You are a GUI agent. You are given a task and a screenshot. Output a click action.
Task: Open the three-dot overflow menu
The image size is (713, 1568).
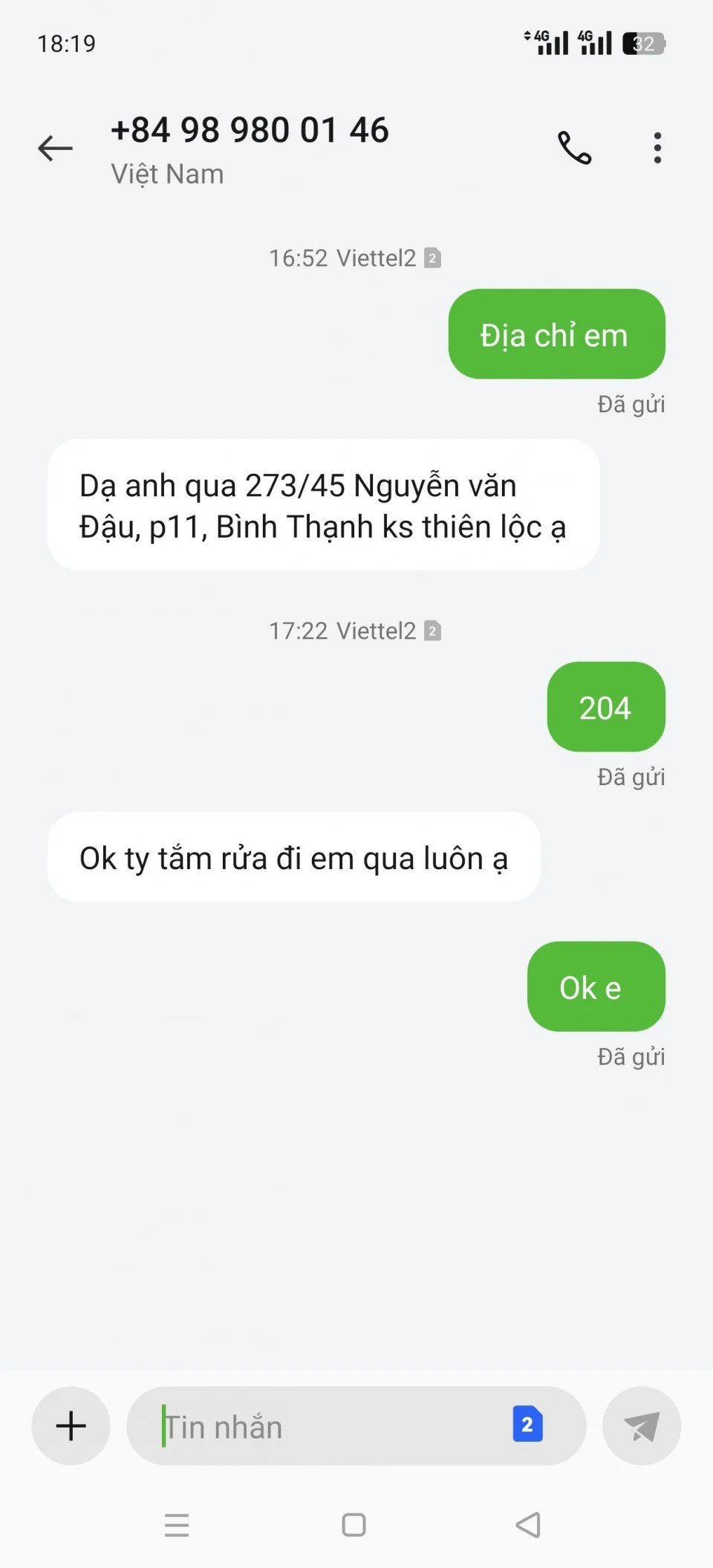[657, 148]
